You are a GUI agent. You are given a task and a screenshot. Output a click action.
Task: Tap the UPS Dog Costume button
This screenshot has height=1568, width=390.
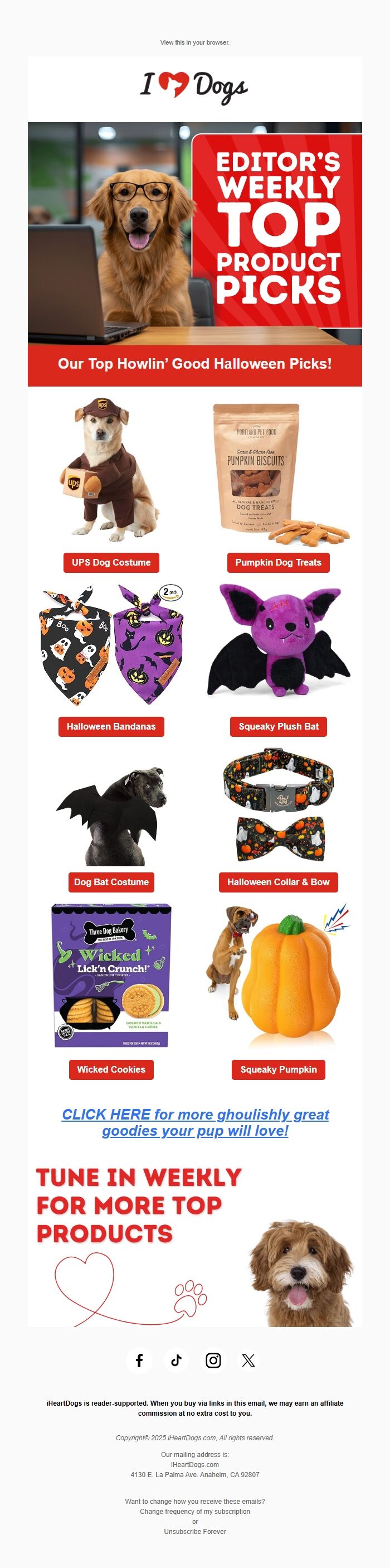[x=111, y=562]
